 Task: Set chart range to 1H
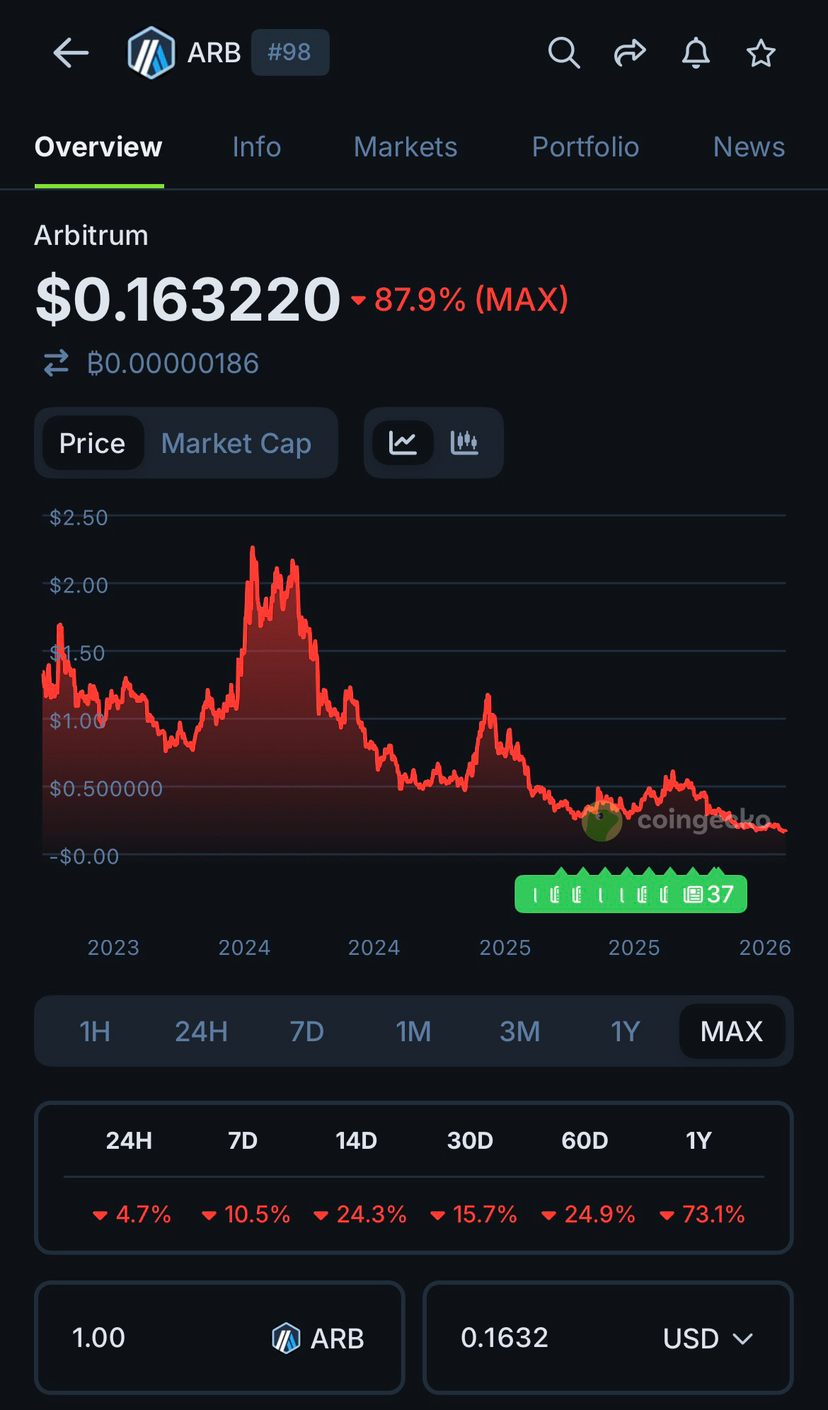(x=95, y=1031)
